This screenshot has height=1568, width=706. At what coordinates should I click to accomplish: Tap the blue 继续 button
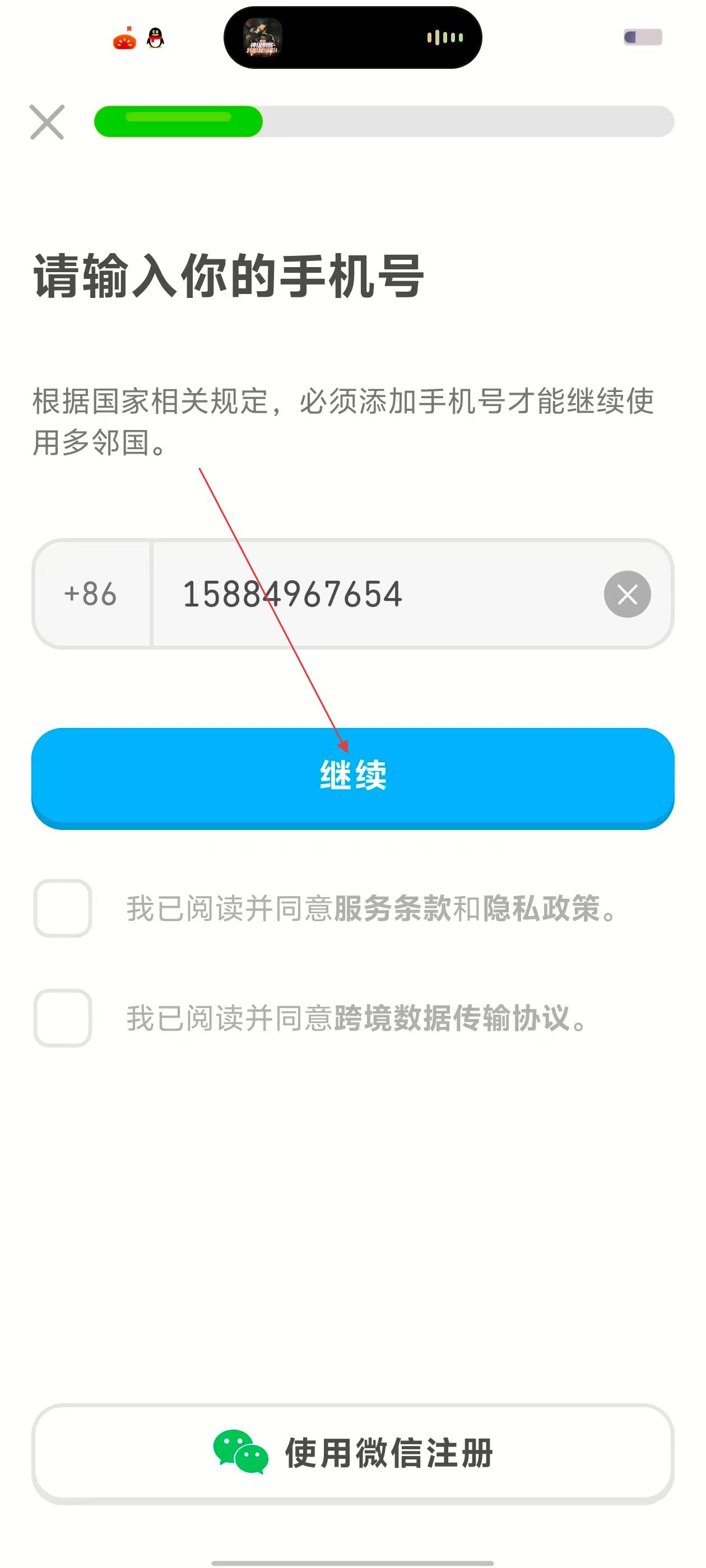352,777
